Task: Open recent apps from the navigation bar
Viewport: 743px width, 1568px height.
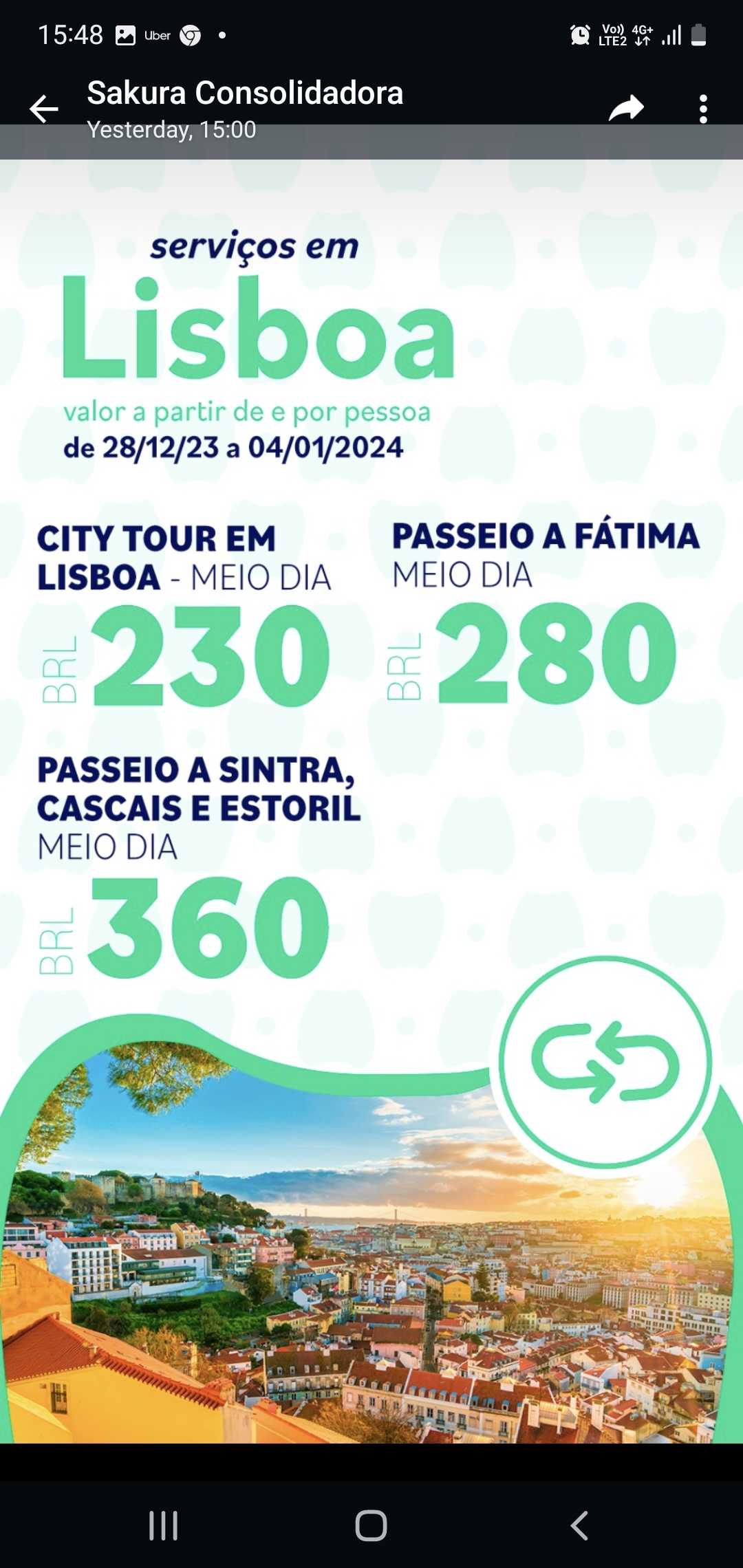Action: pos(164,1525)
